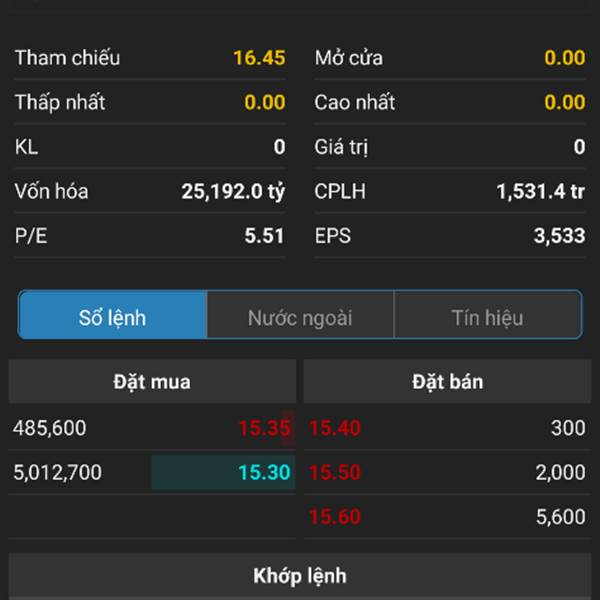Select the Tín hiệu tab
Image resolution: width=600 pixels, height=600 pixels.
tap(487, 318)
